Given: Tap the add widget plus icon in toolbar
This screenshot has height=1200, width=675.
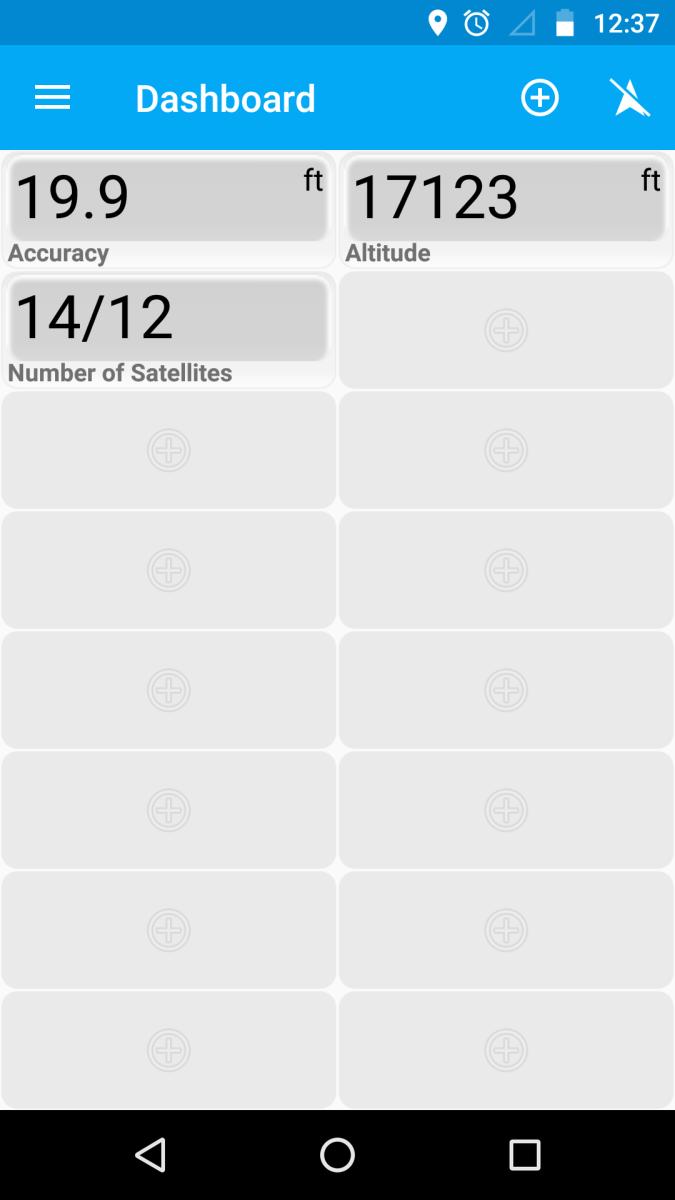Looking at the screenshot, I should [x=540, y=98].
